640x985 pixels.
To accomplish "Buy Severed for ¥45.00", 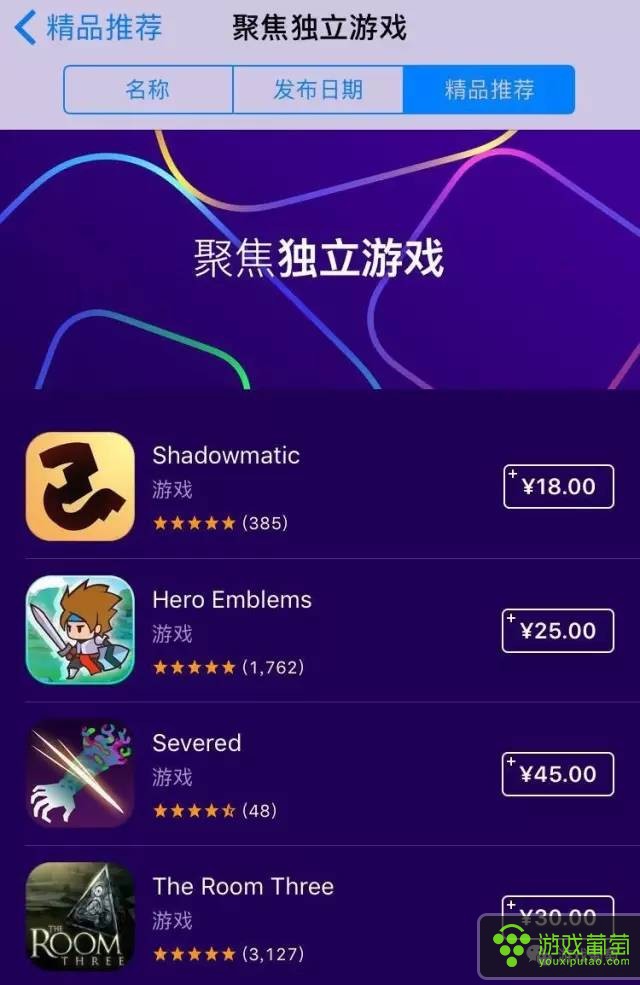I will pyautogui.click(x=557, y=774).
